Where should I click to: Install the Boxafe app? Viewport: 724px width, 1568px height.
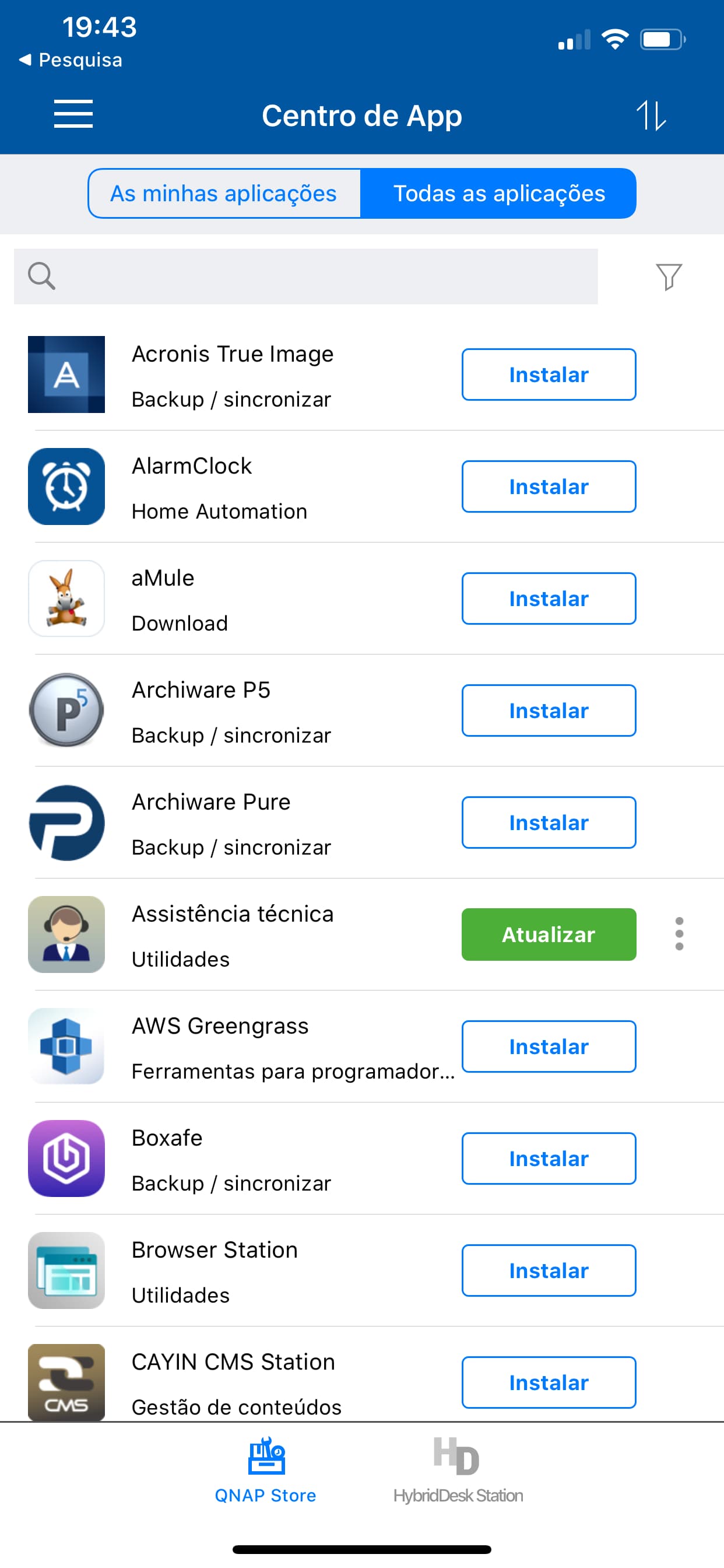pos(548,1158)
